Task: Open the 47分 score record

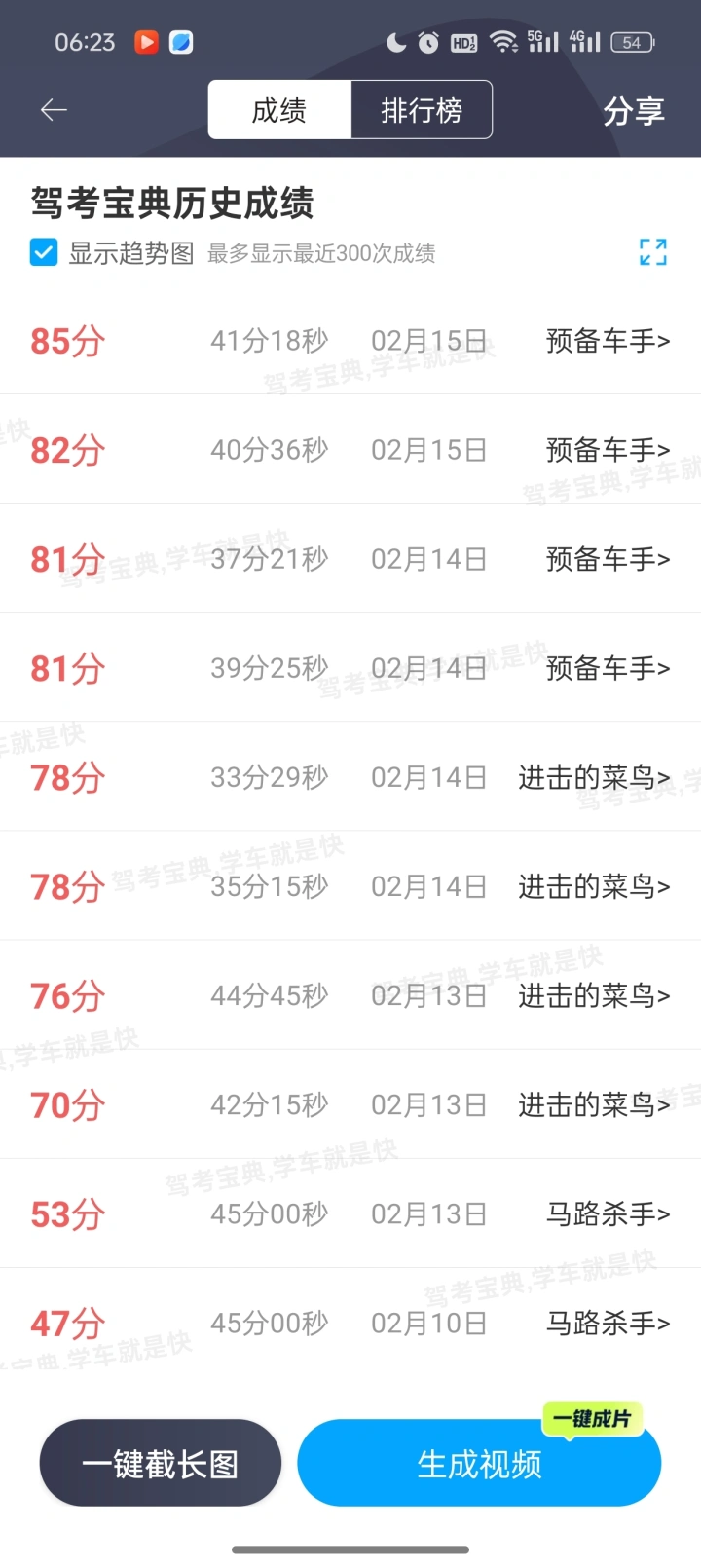Action: point(350,1323)
